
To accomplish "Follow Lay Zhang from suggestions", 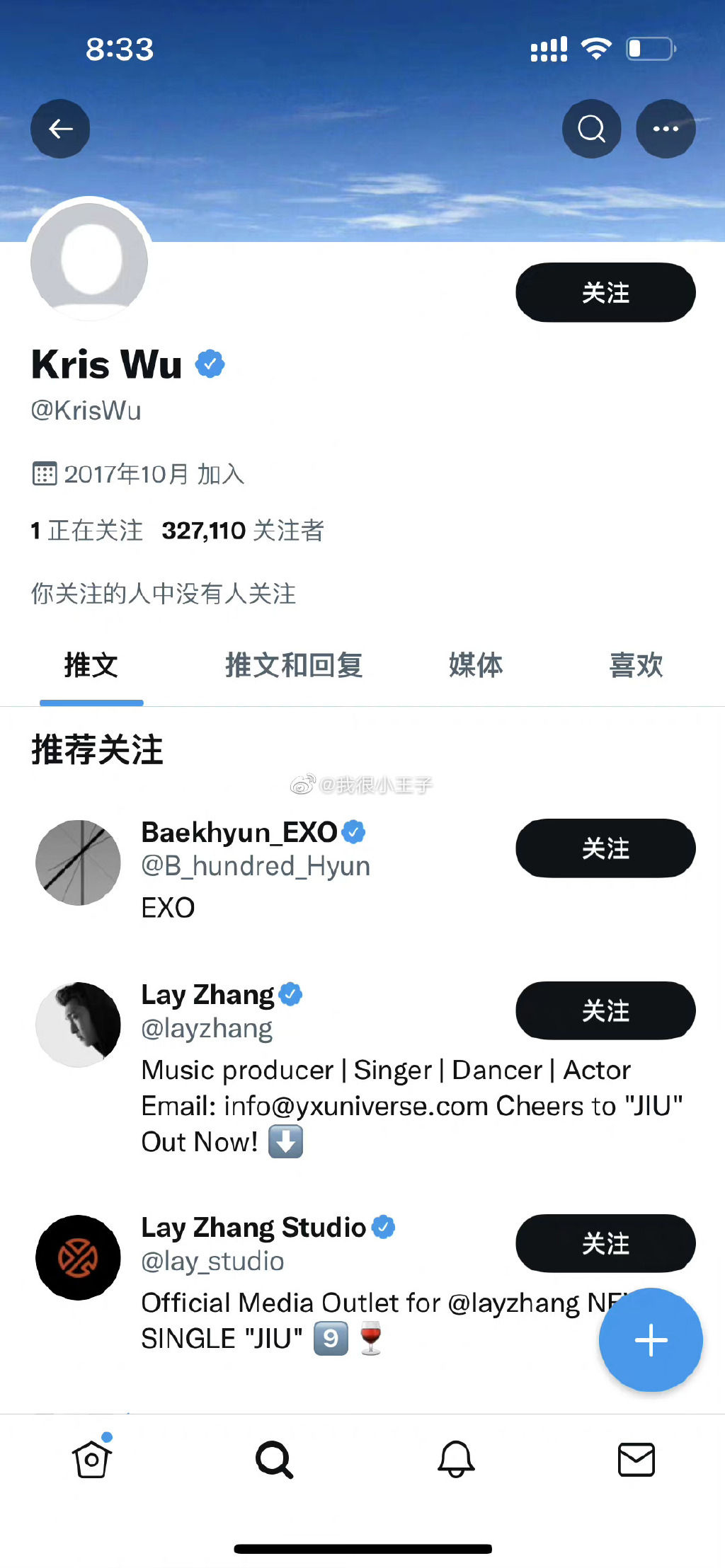I will 605,1010.
